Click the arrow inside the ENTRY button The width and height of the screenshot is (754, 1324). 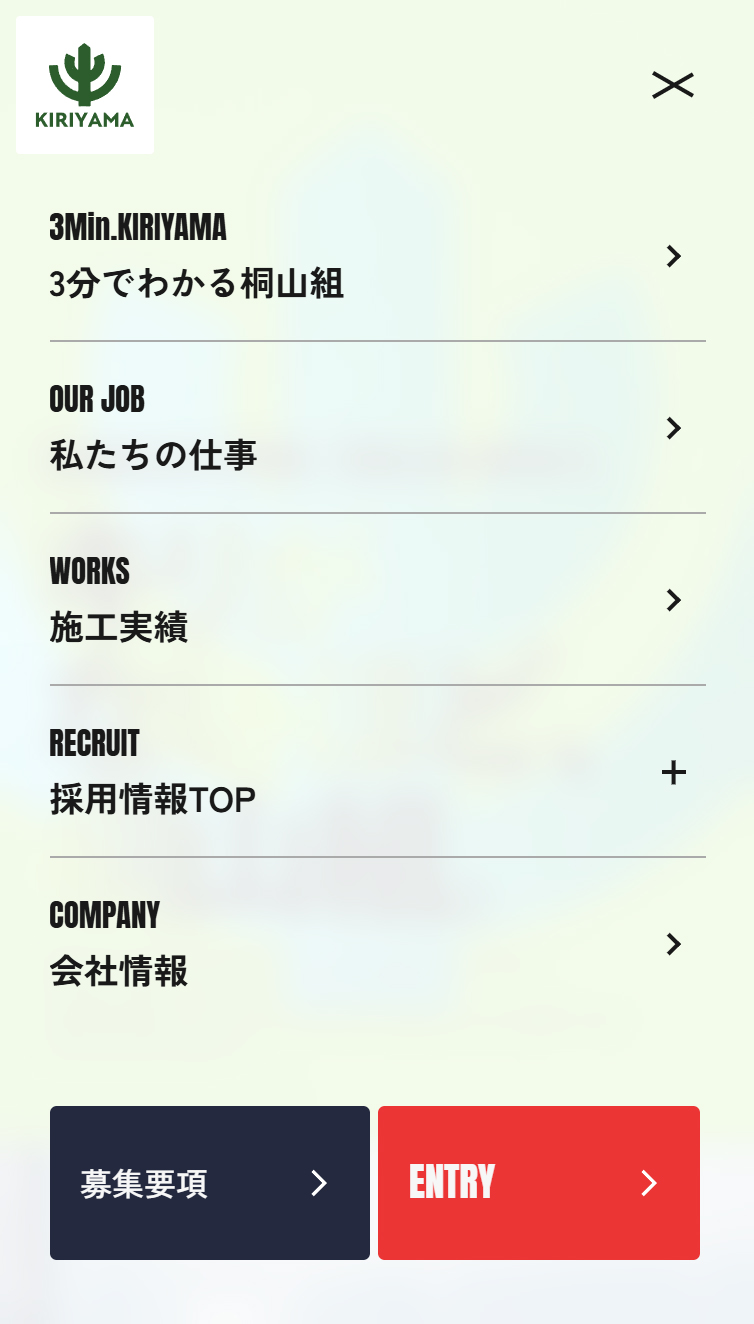click(x=650, y=1183)
